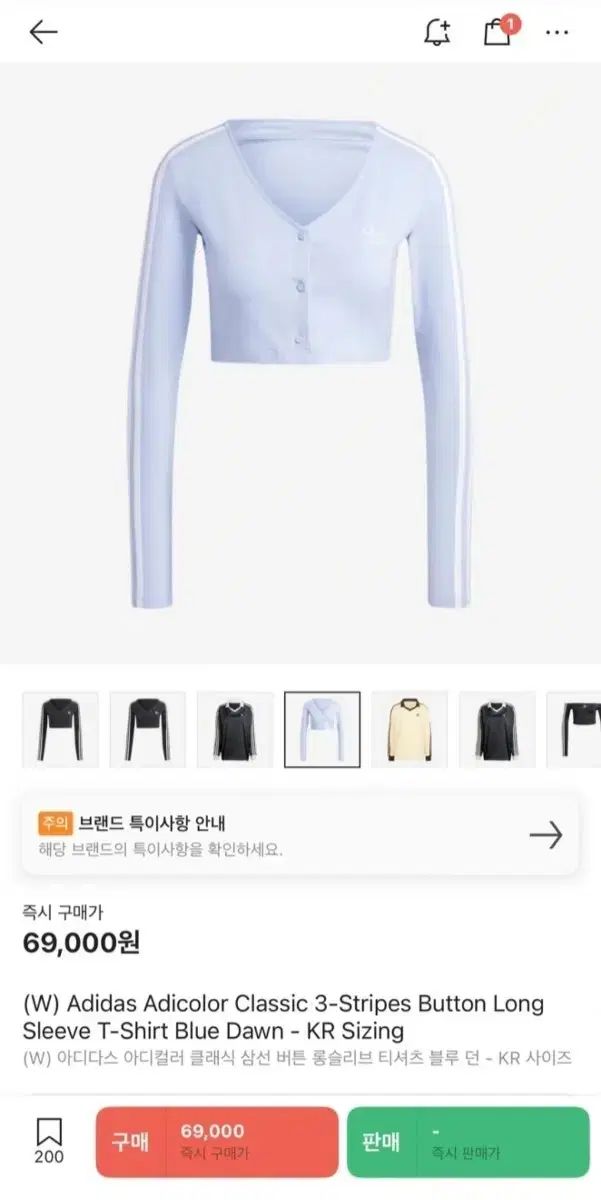601x1200 pixels.
Task: Open the 브랜드 특이사항 안내 notice
Action: pyautogui.click(x=300, y=836)
